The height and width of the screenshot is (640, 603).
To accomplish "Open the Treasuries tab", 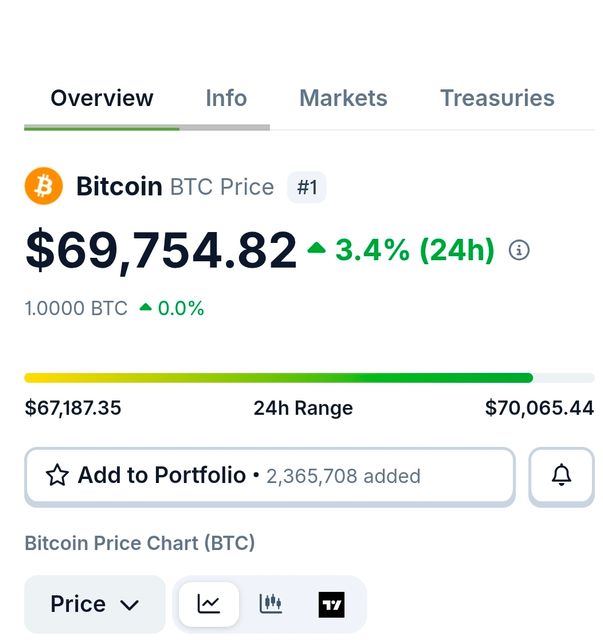I will 497,98.
